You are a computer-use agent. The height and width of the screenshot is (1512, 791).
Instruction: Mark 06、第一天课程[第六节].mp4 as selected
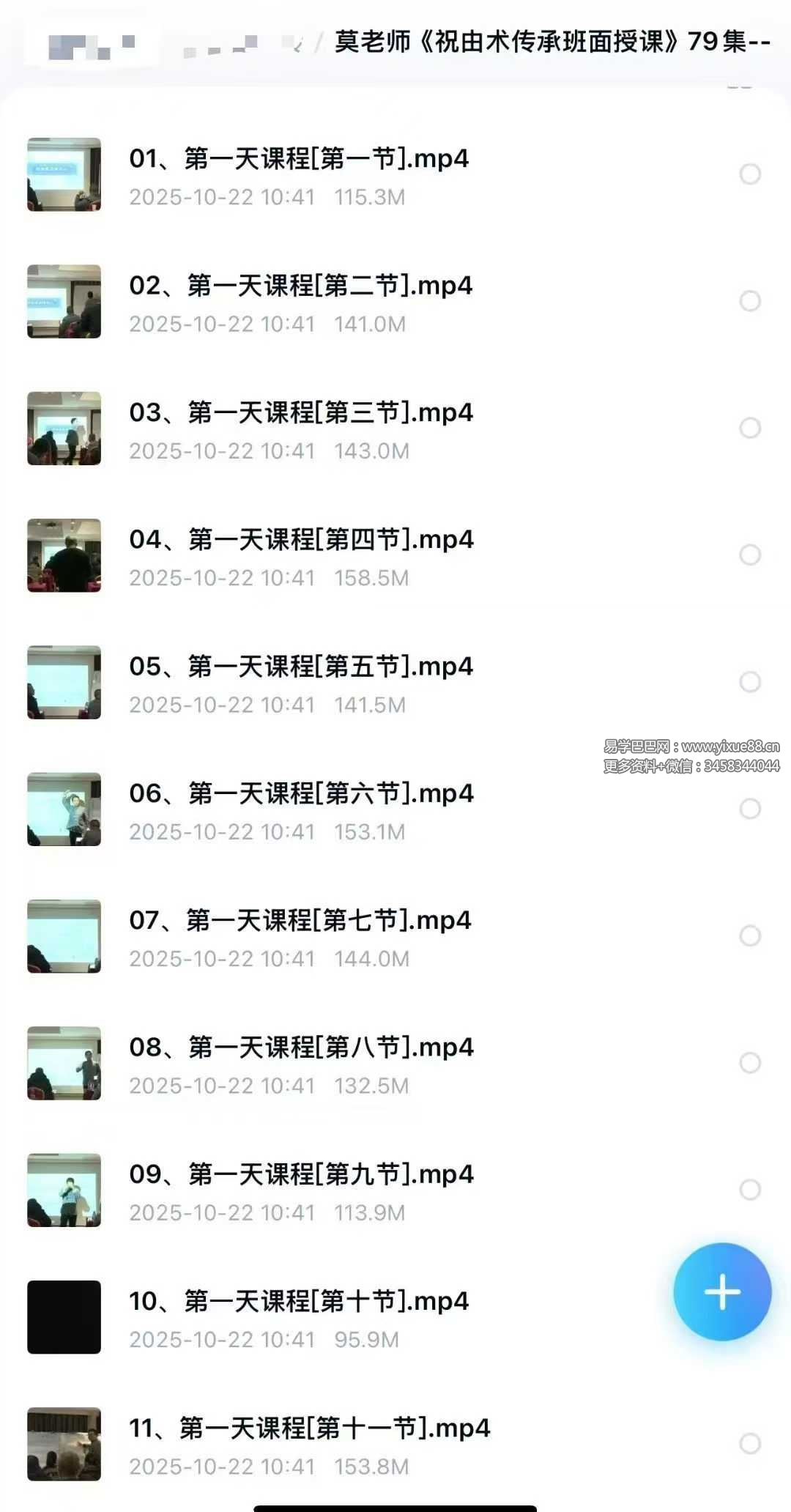click(x=750, y=809)
